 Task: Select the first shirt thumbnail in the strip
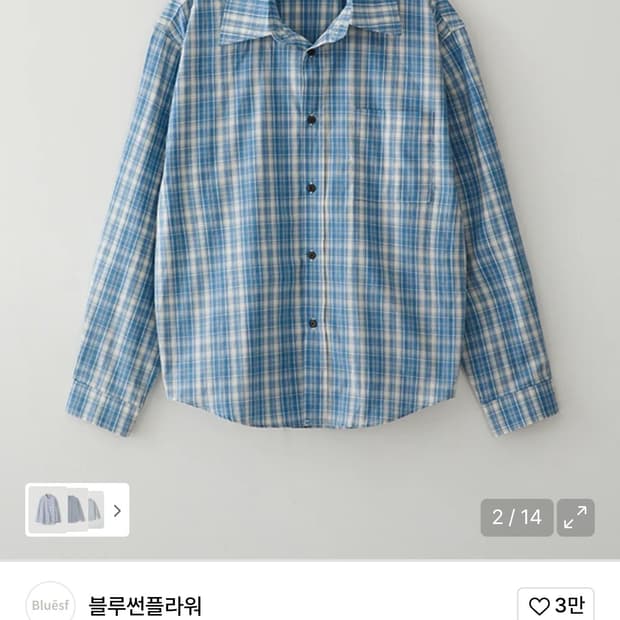pyautogui.click(x=46, y=510)
